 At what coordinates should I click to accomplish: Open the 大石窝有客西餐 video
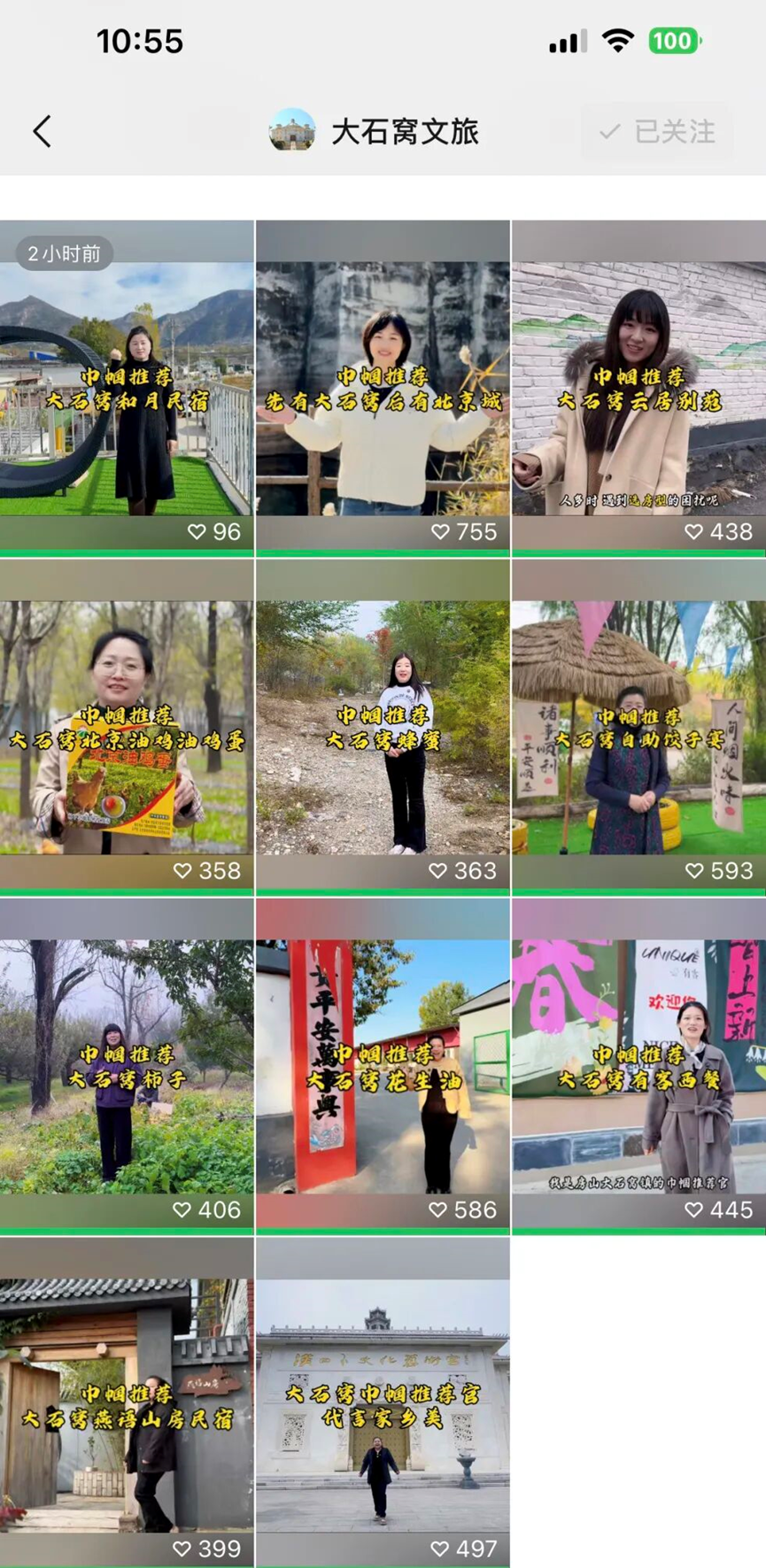(x=638, y=1065)
